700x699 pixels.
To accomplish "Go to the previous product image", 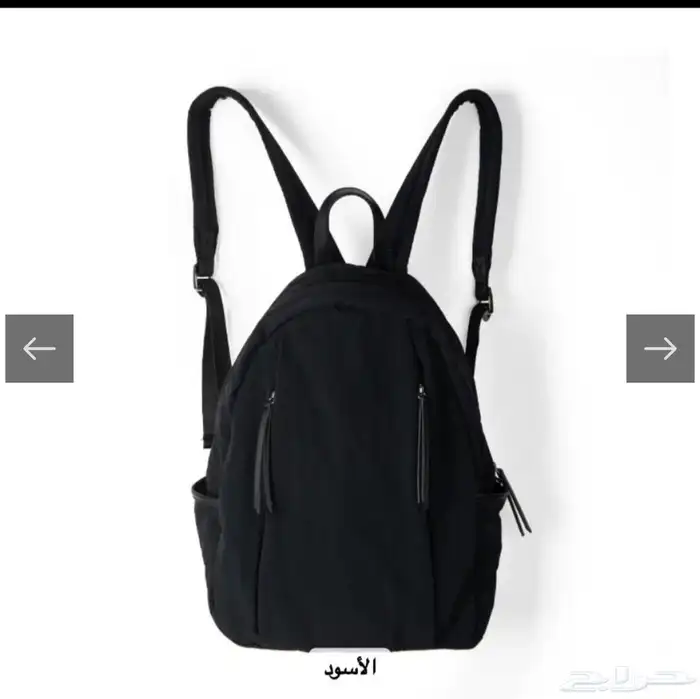I will 39,348.
